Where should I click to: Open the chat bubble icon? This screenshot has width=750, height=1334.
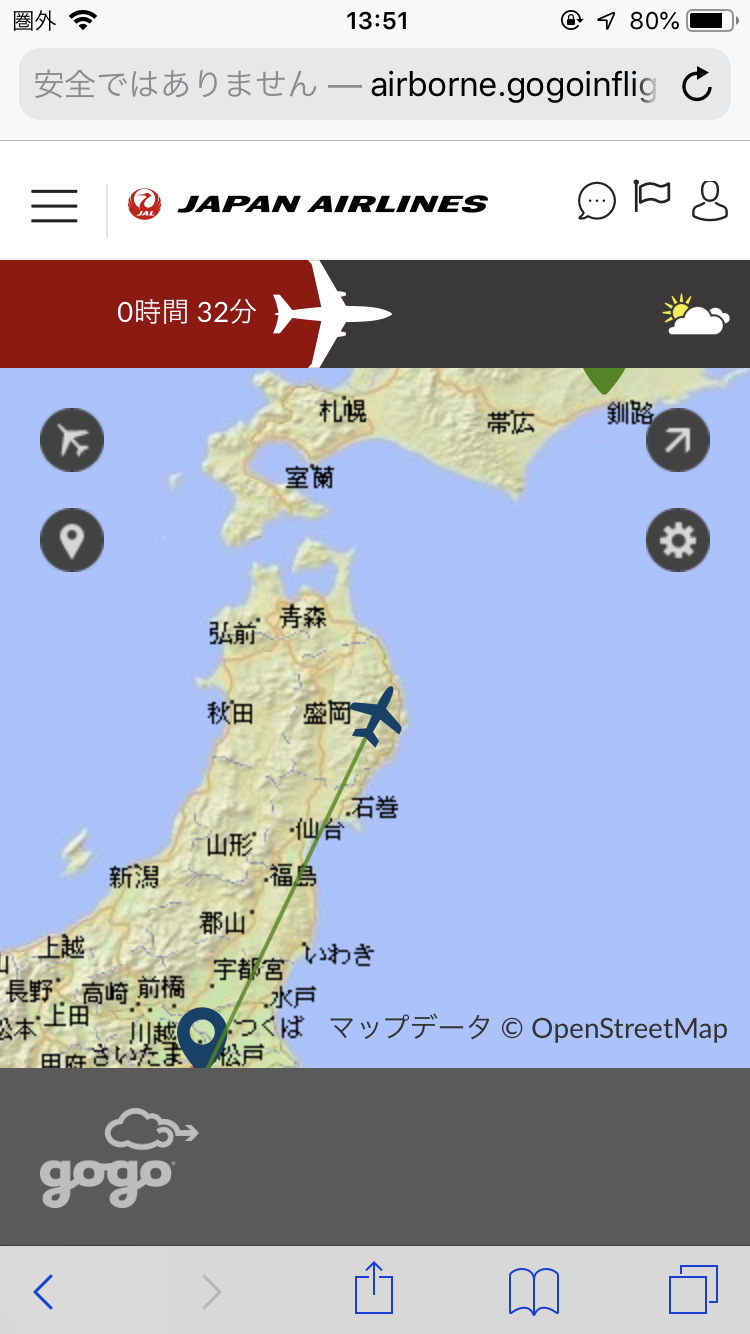click(597, 202)
